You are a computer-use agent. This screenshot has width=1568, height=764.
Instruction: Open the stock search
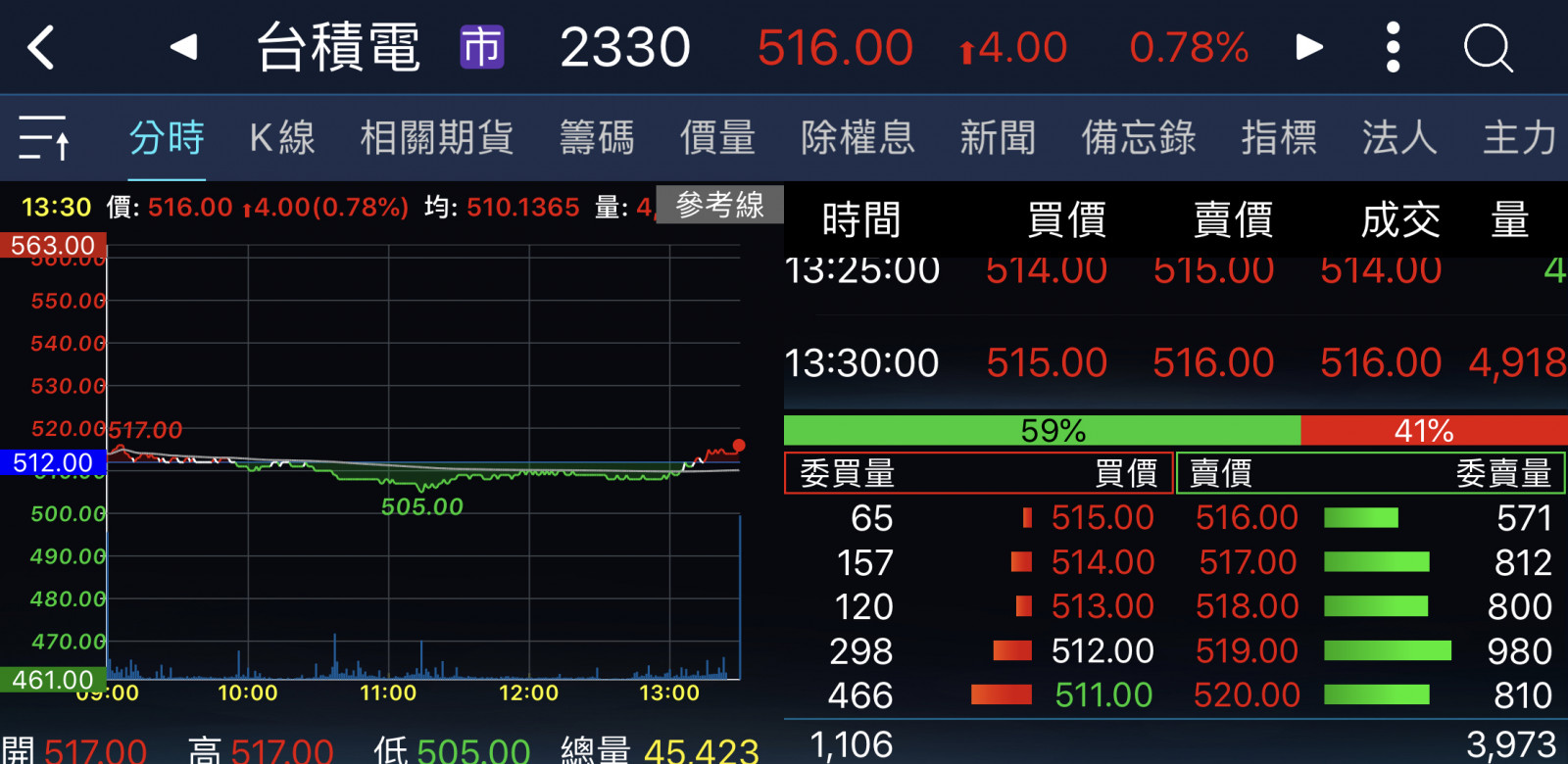[x=1488, y=47]
